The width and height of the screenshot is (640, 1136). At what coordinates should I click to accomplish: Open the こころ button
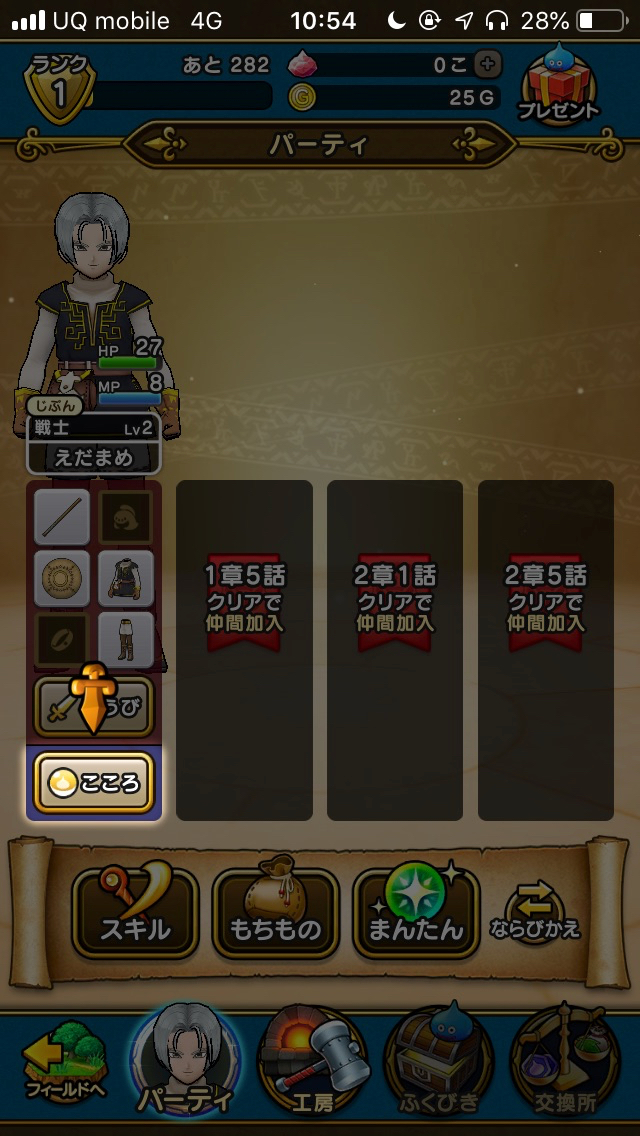point(95,784)
